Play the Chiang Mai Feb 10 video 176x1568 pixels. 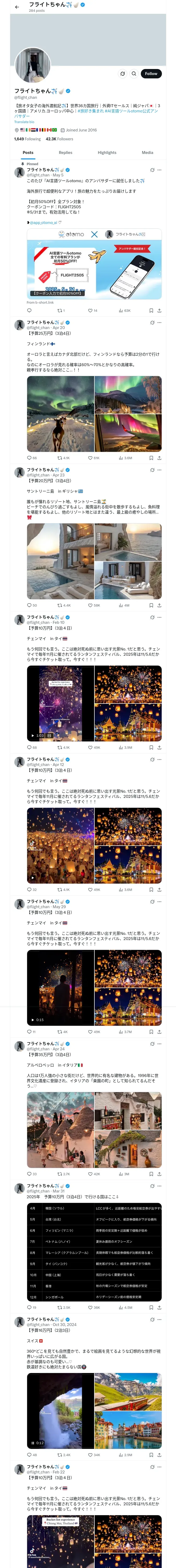click(x=33, y=735)
